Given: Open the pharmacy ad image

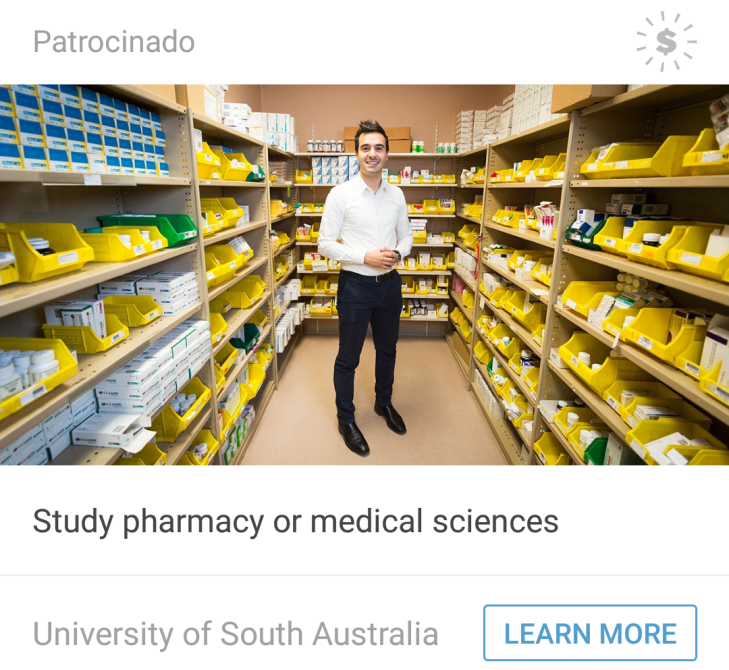Looking at the screenshot, I should coord(364,275).
